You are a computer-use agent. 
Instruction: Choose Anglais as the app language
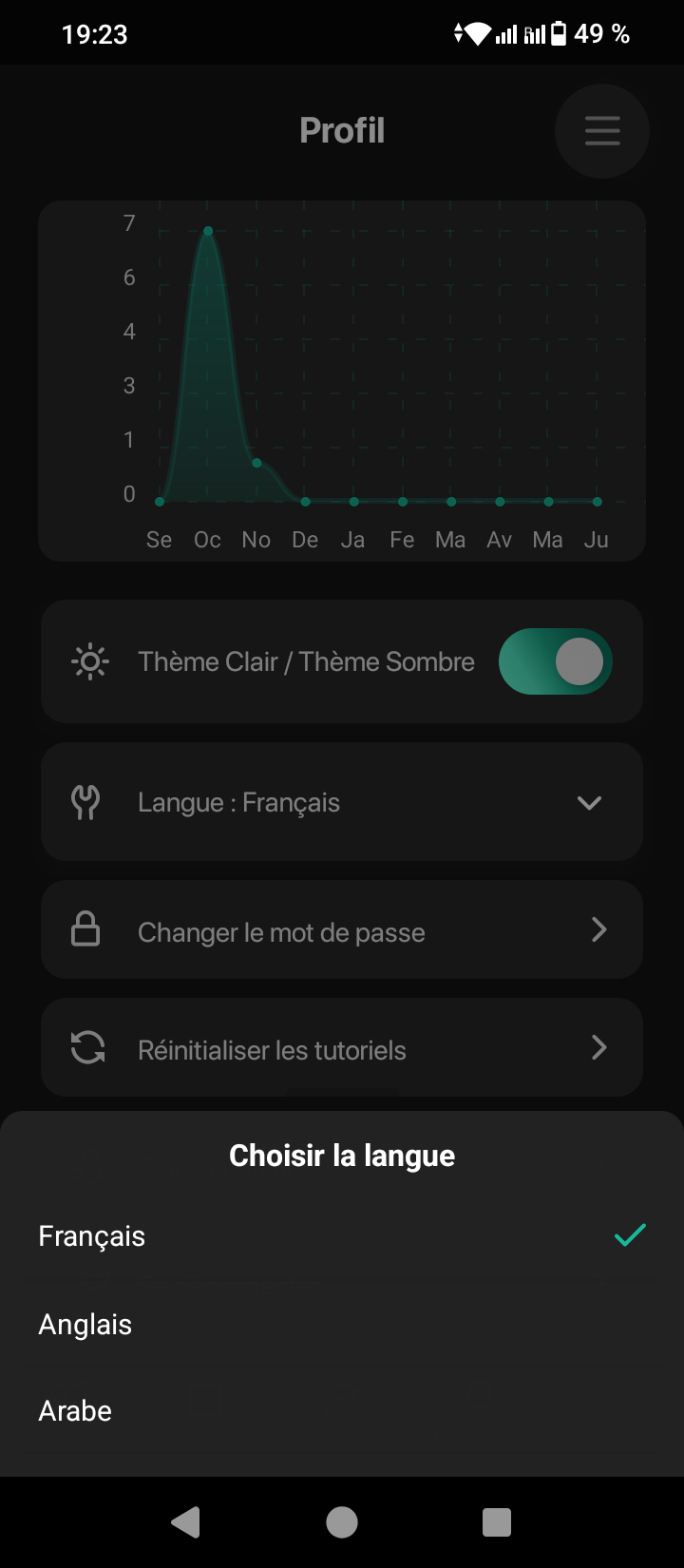[342, 1324]
